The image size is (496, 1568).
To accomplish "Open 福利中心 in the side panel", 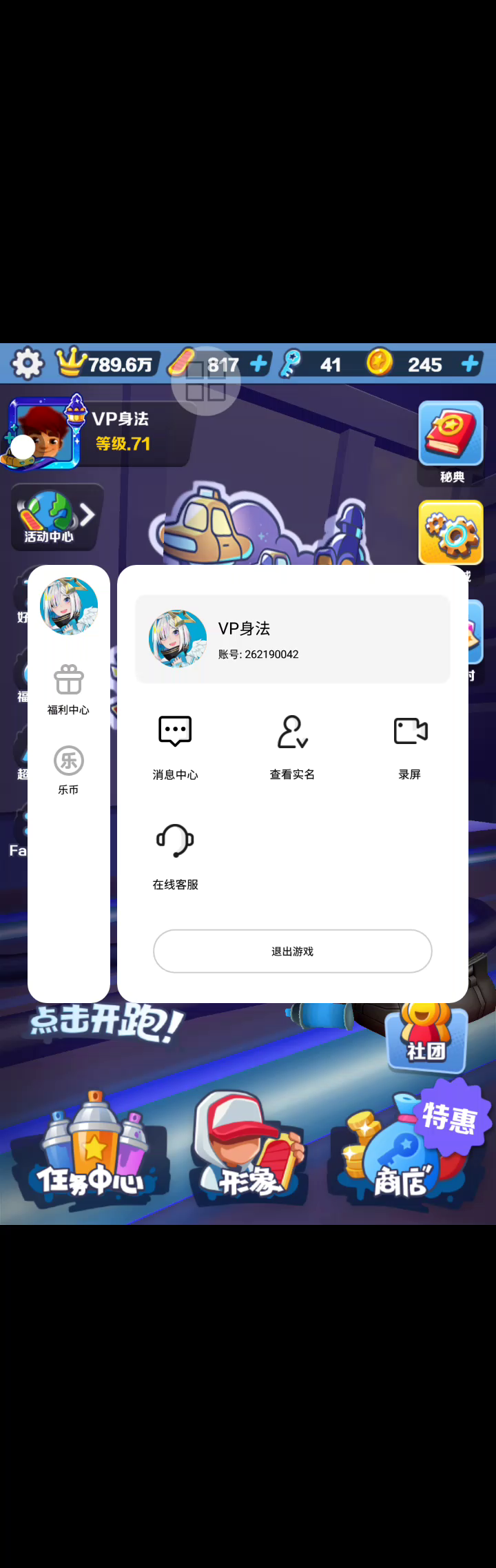I will click(68, 690).
